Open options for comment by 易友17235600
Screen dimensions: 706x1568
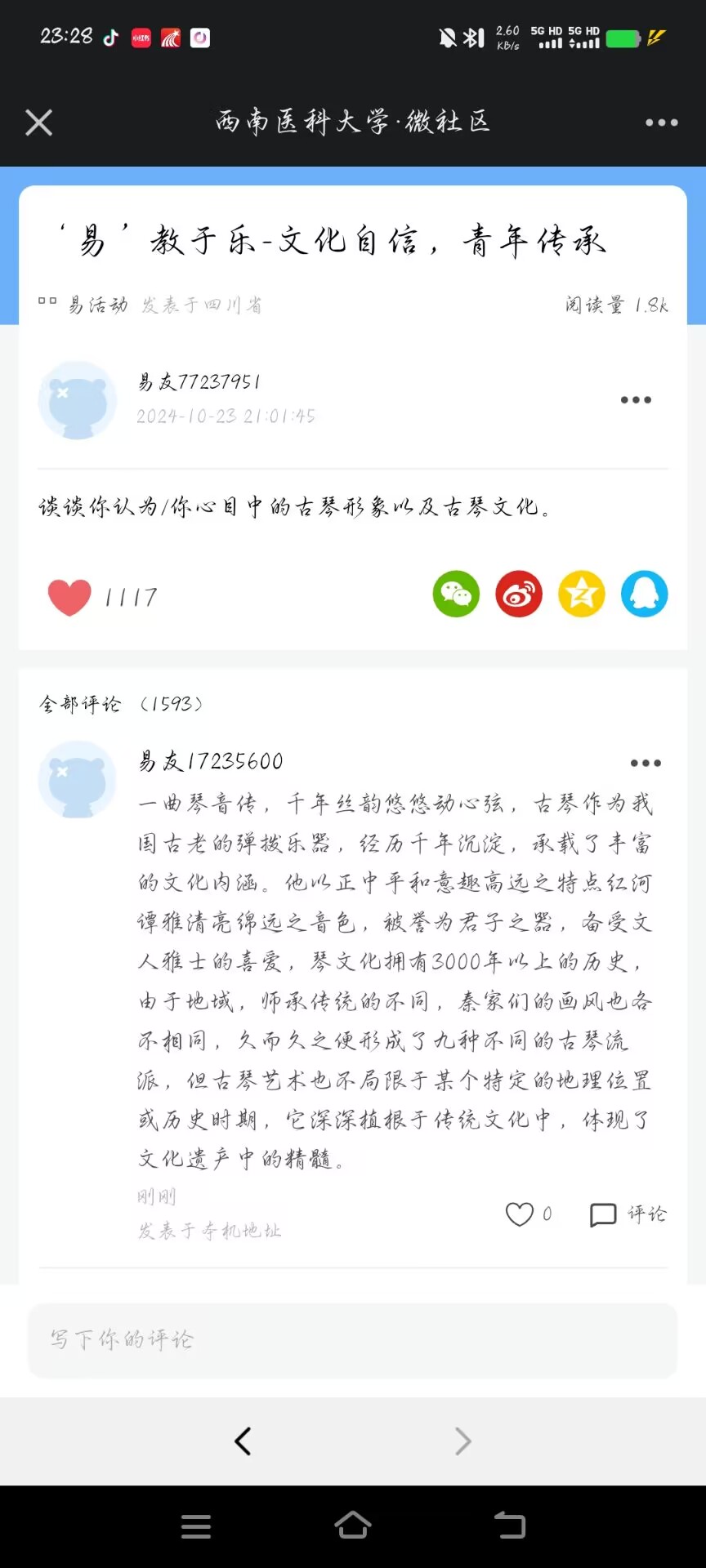(x=646, y=763)
